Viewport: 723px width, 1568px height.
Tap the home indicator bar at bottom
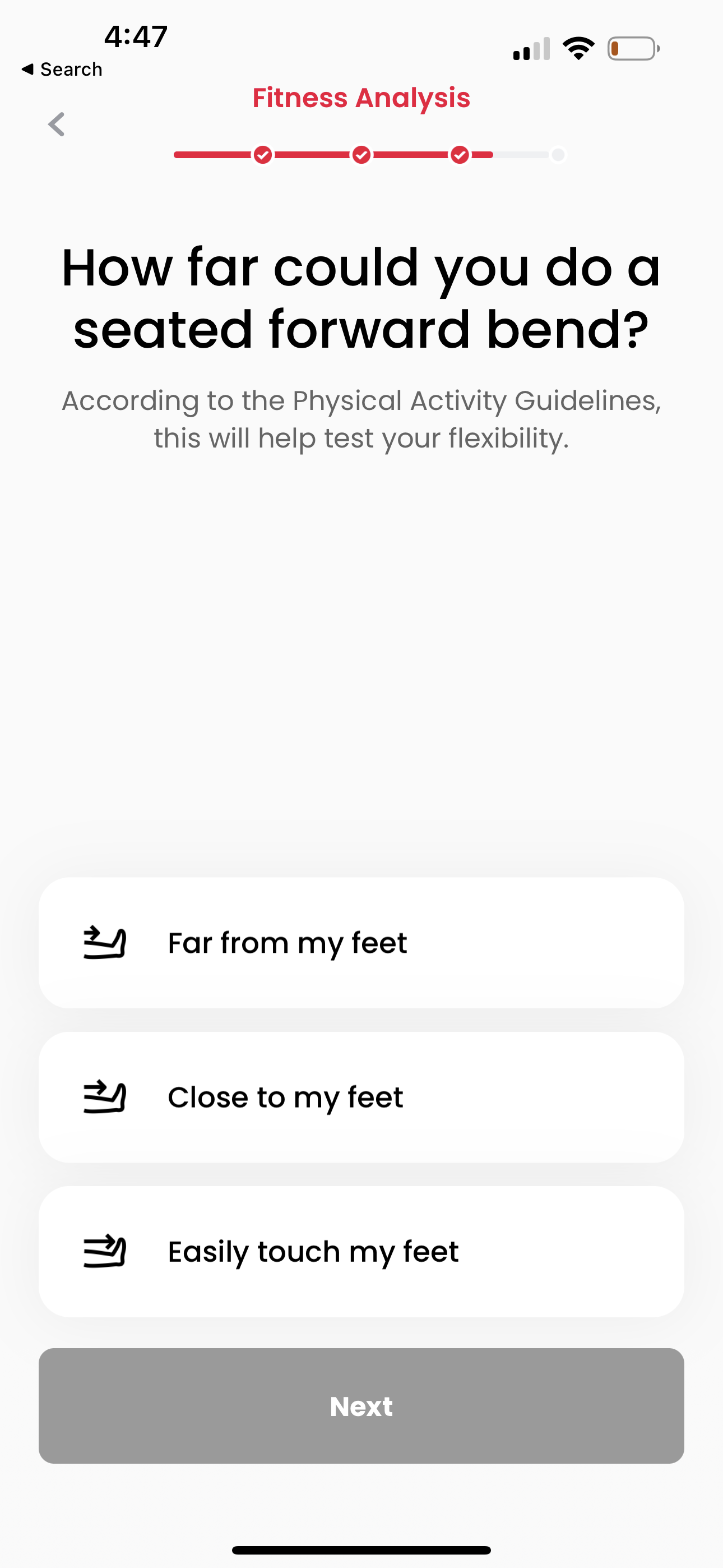tap(361, 1548)
